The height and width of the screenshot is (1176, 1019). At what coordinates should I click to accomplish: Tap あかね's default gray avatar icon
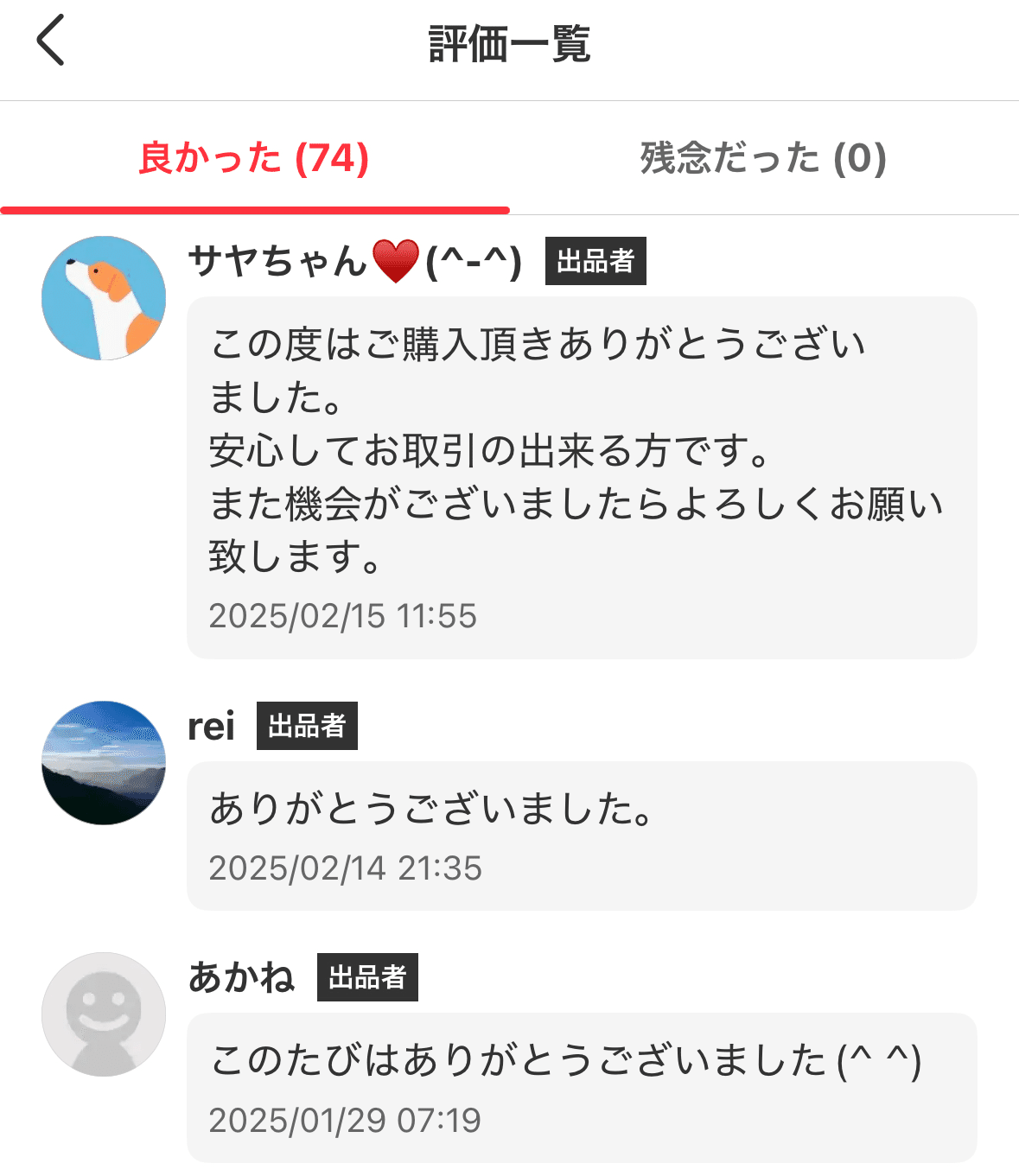[x=103, y=1014]
